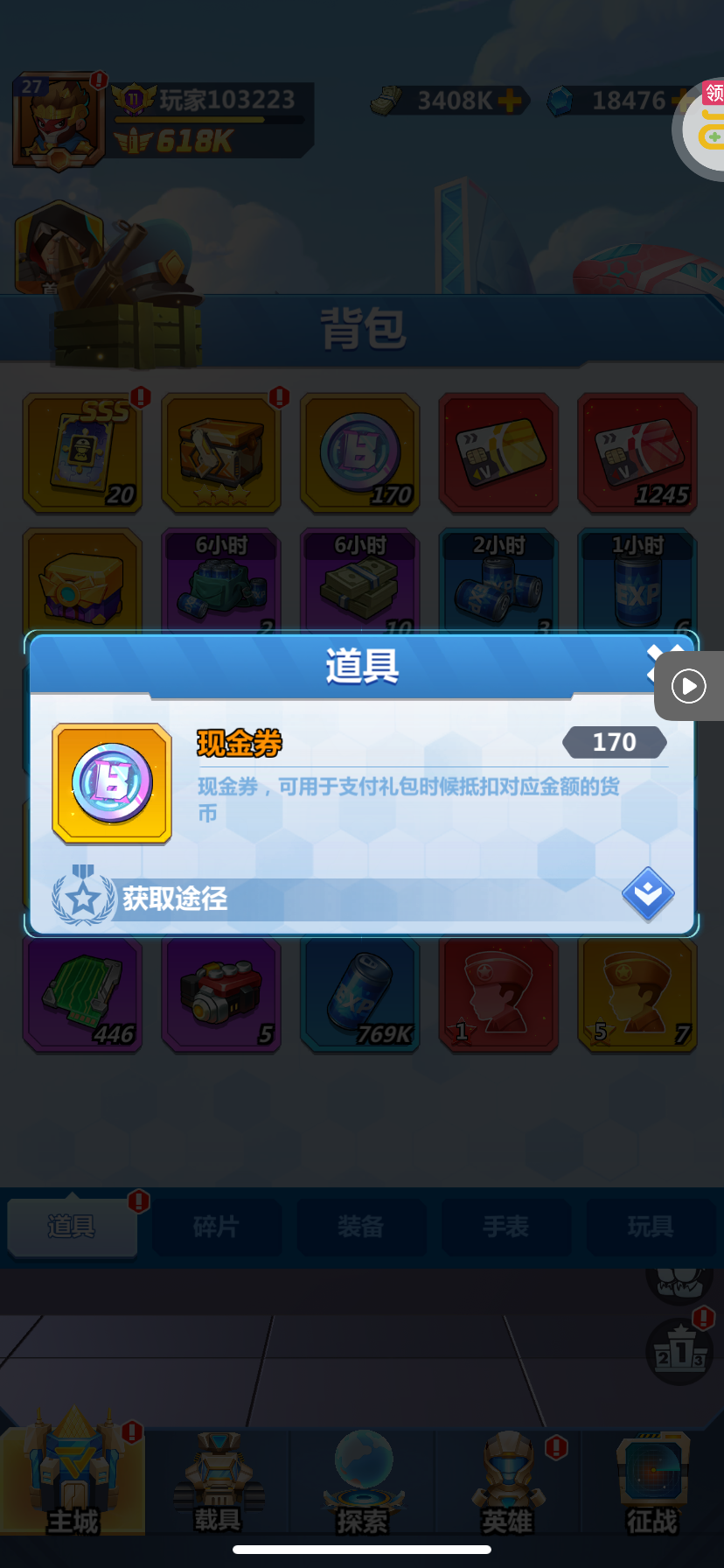Image resolution: width=724 pixels, height=1568 pixels.
Task: Tap the floating screen-record play button
Action: tap(689, 686)
